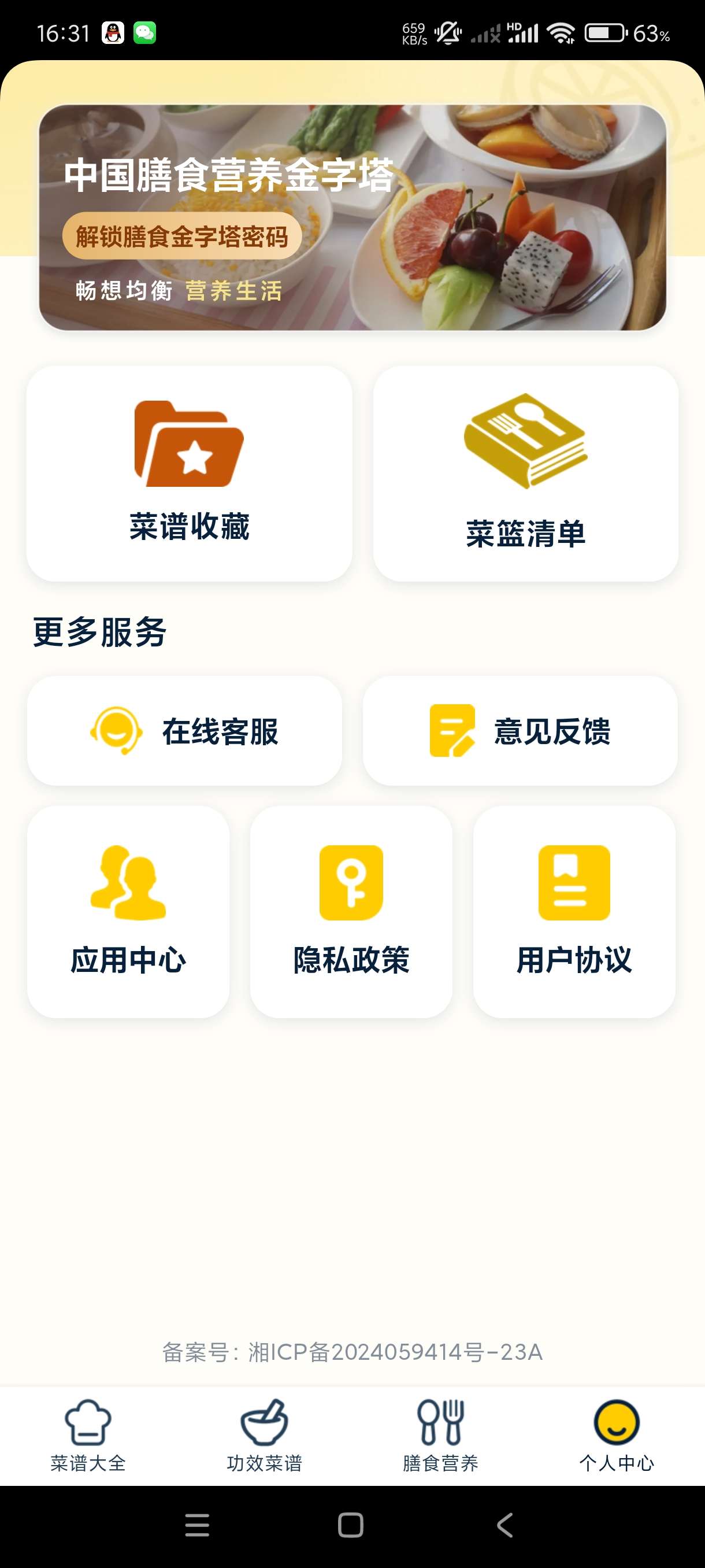Open the 菜篮清单 shopping list

525,473
